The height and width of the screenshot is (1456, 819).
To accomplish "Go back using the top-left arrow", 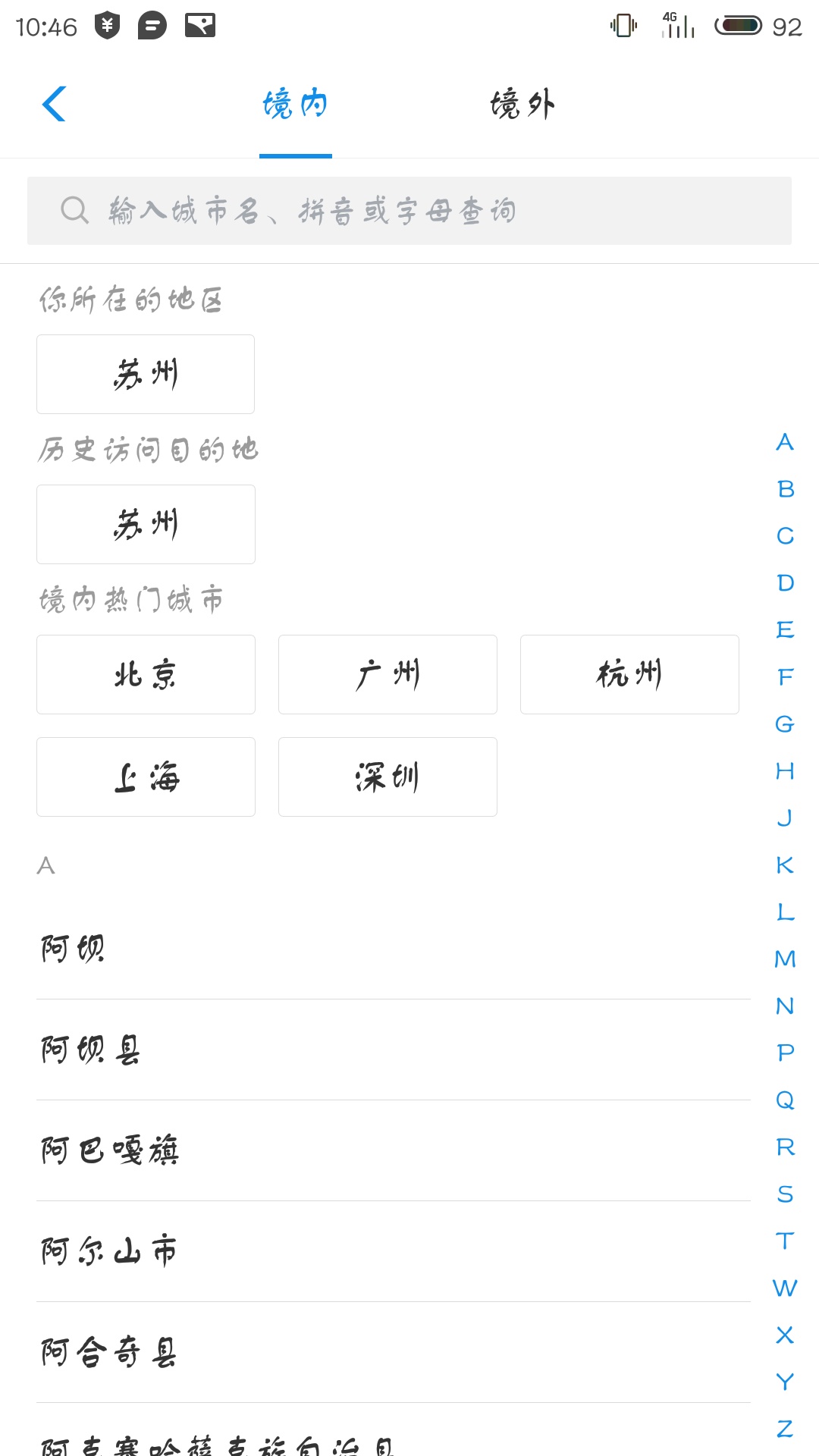I will [55, 105].
